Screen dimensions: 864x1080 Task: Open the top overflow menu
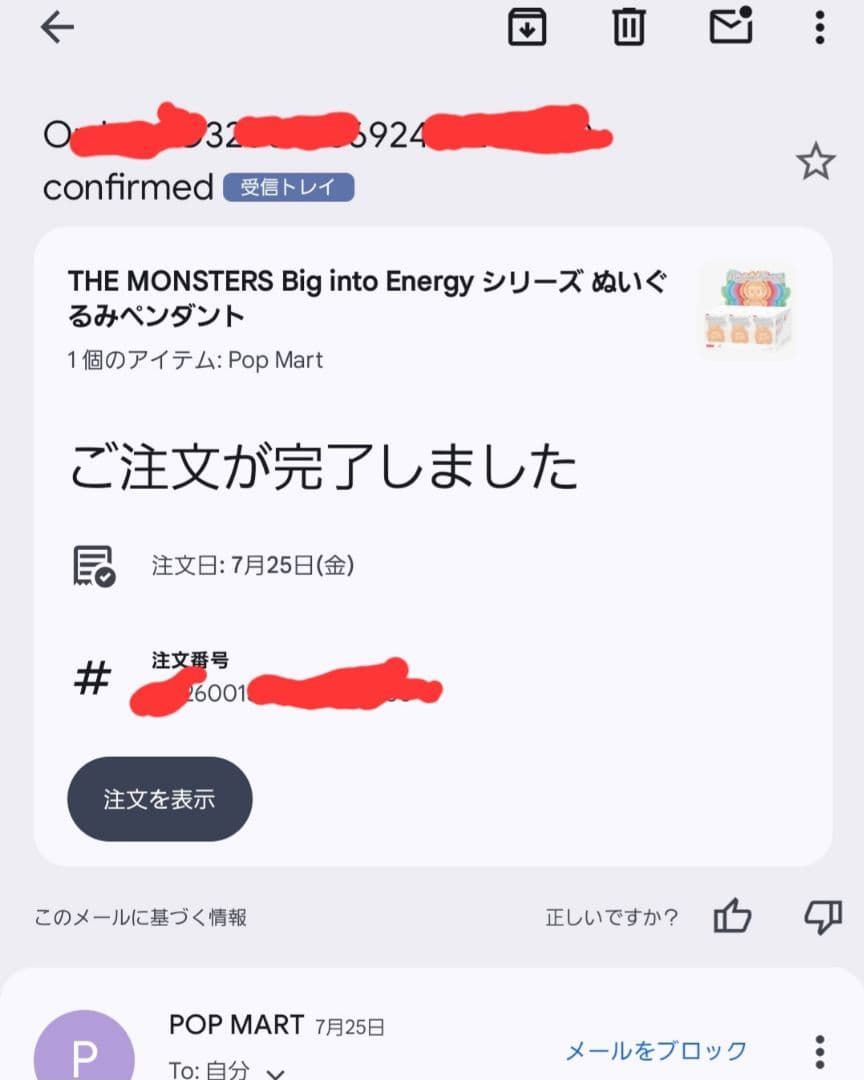pos(819,28)
